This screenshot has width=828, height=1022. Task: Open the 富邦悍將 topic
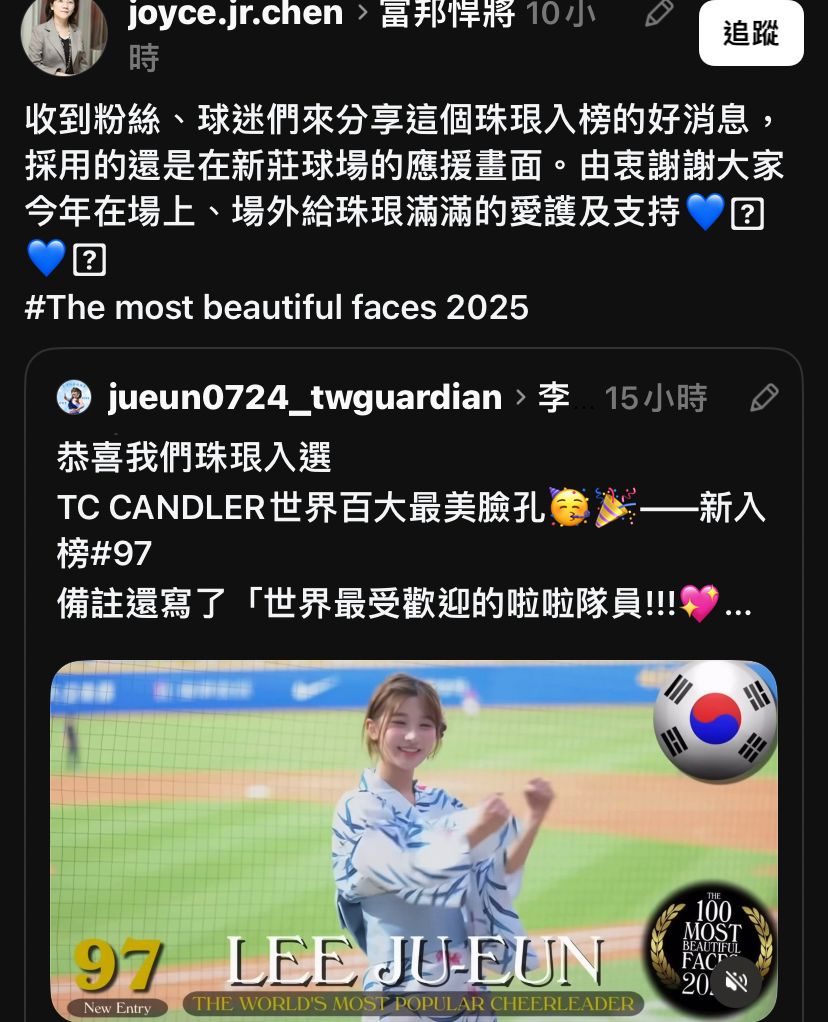pos(447,14)
